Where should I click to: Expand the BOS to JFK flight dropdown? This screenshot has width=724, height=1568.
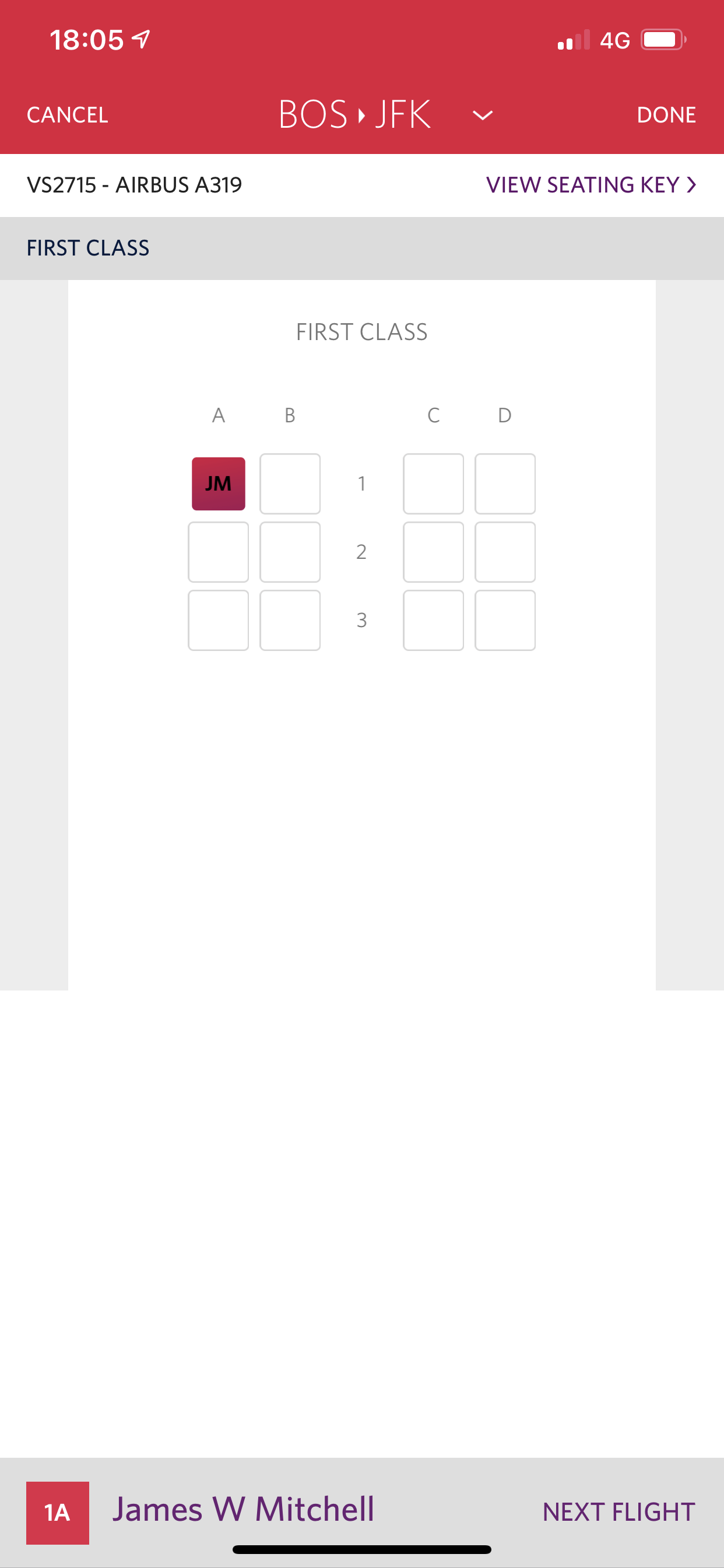point(483,115)
